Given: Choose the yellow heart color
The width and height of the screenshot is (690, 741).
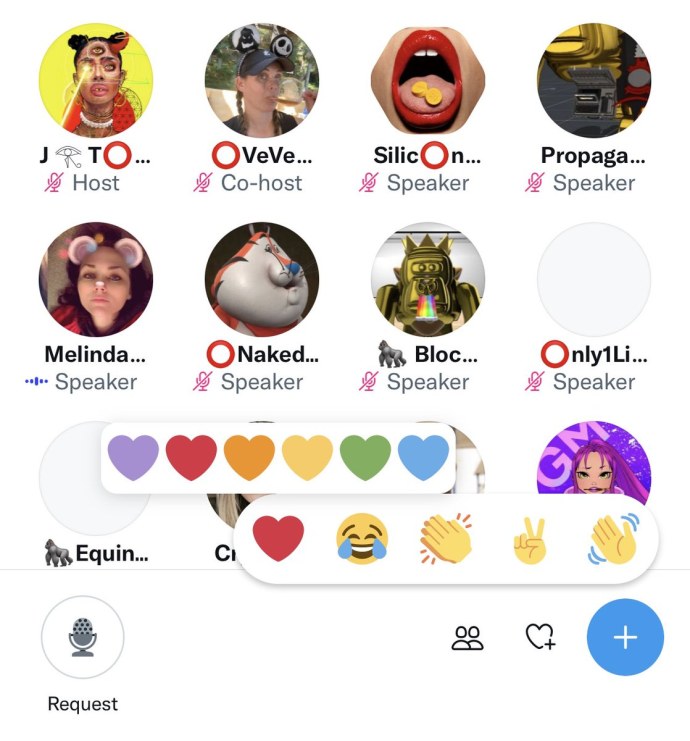Looking at the screenshot, I should point(307,458).
